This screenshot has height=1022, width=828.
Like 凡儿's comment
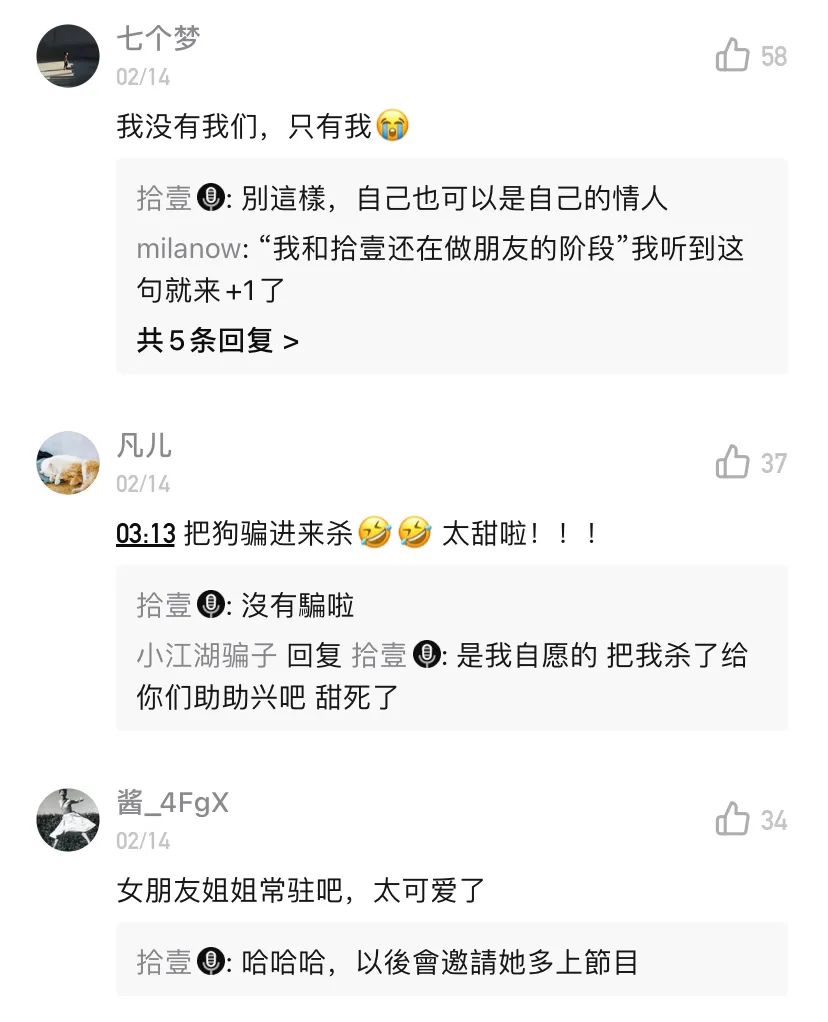[x=733, y=463]
